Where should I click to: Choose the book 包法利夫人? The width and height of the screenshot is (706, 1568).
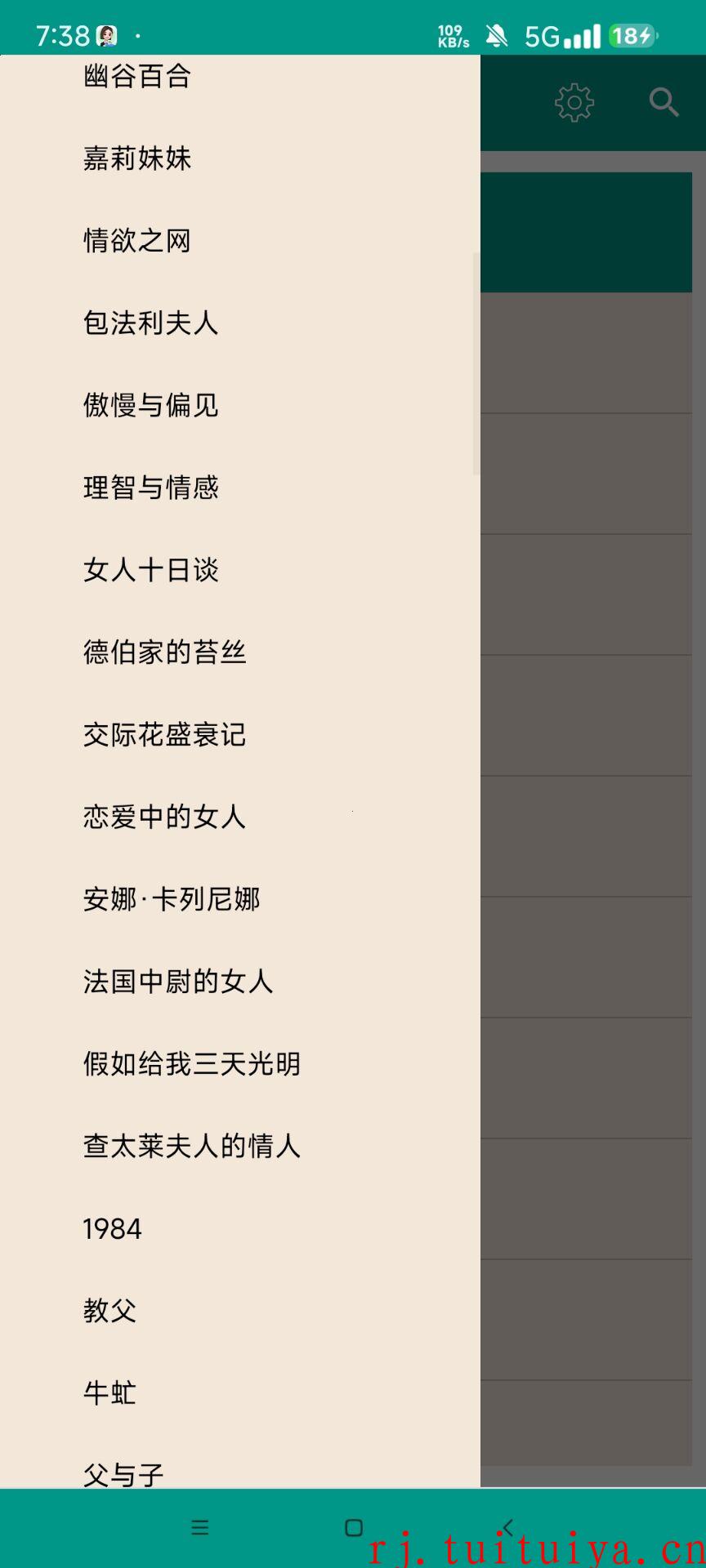pyautogui.click(x=151, y=323)
